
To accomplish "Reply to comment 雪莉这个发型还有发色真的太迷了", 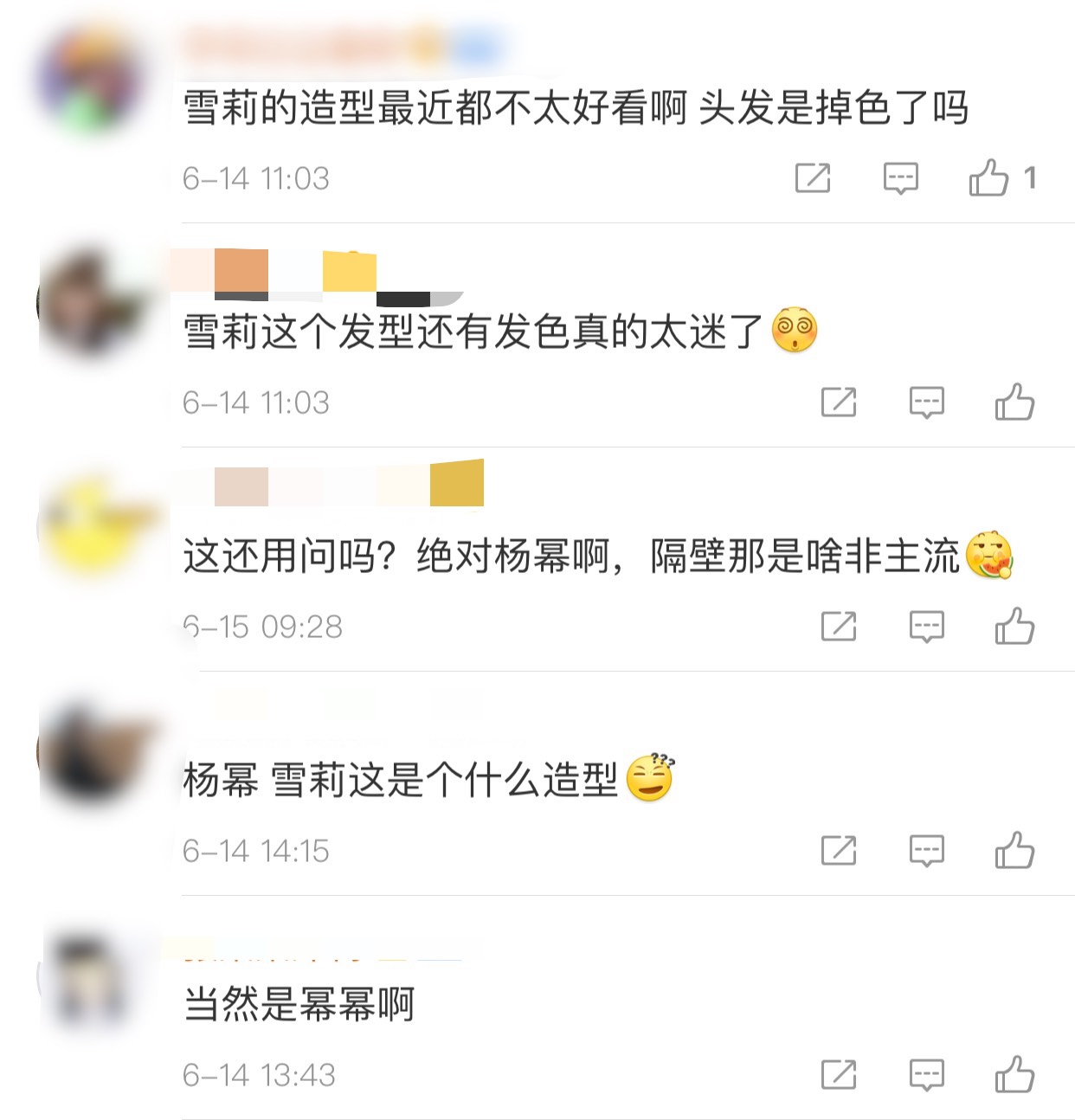I will click(x=926, y=402).
